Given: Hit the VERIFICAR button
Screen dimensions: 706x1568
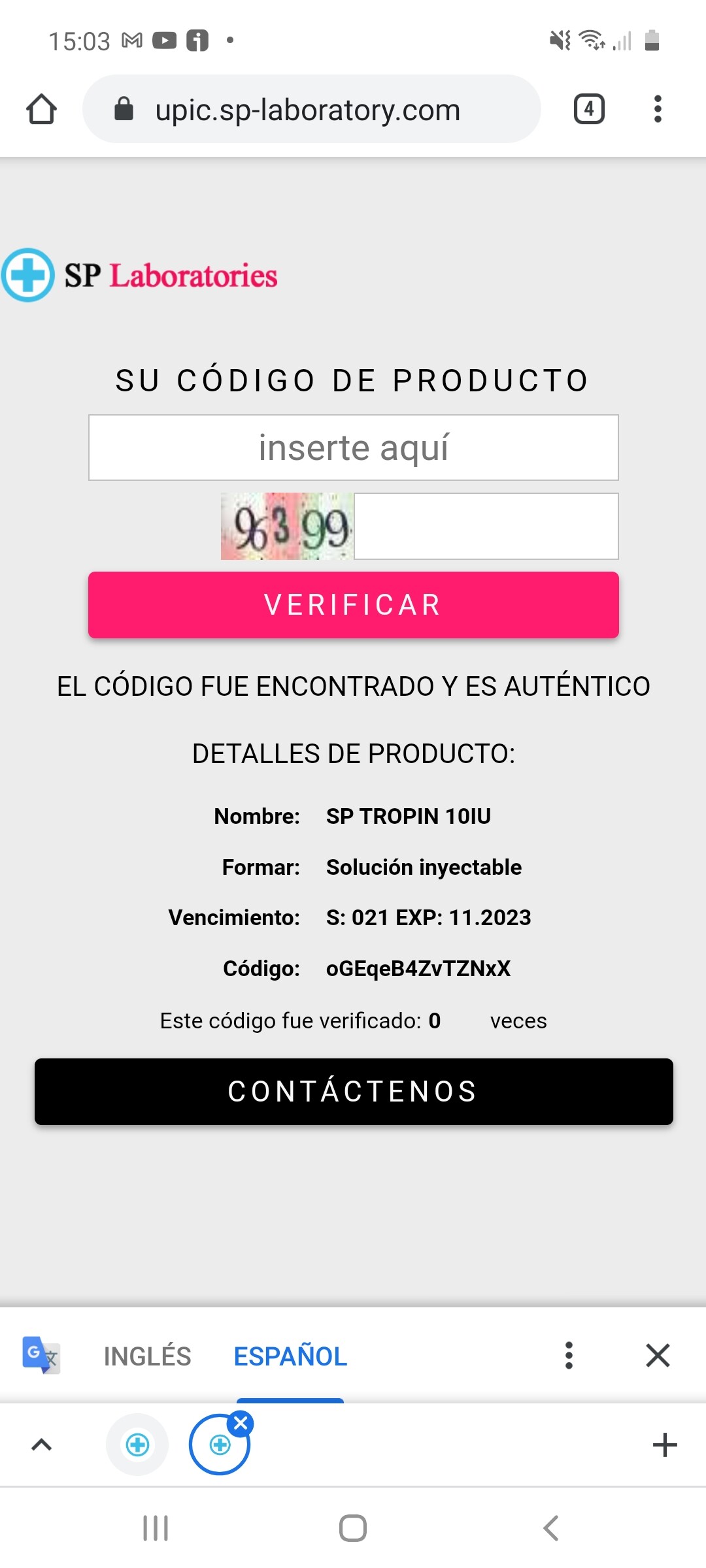Looking at the screenshot, I should (x=354, y=605).
